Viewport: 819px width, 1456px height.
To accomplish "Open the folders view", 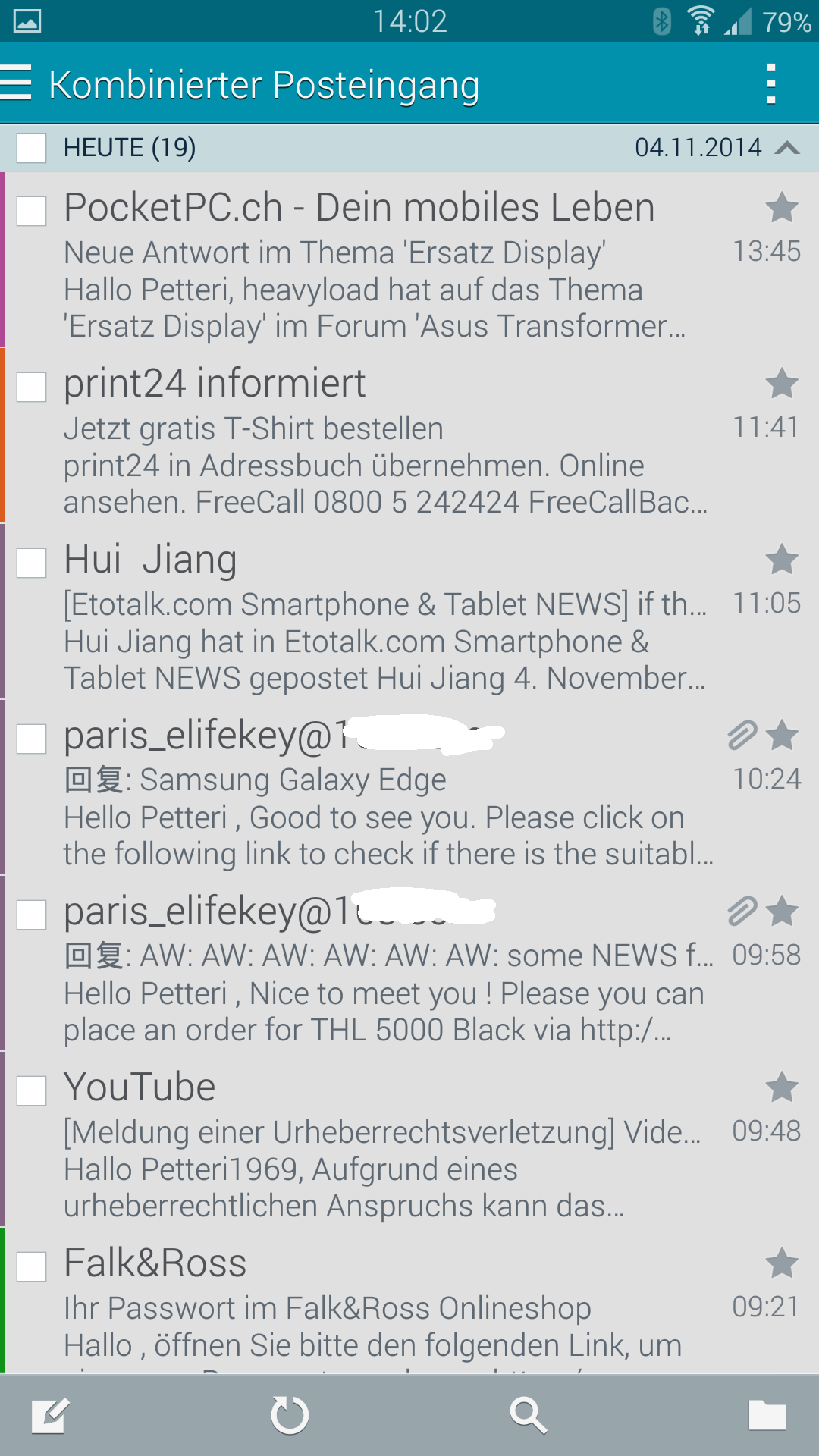I will pyautogui.click(x=767, y=1415).
